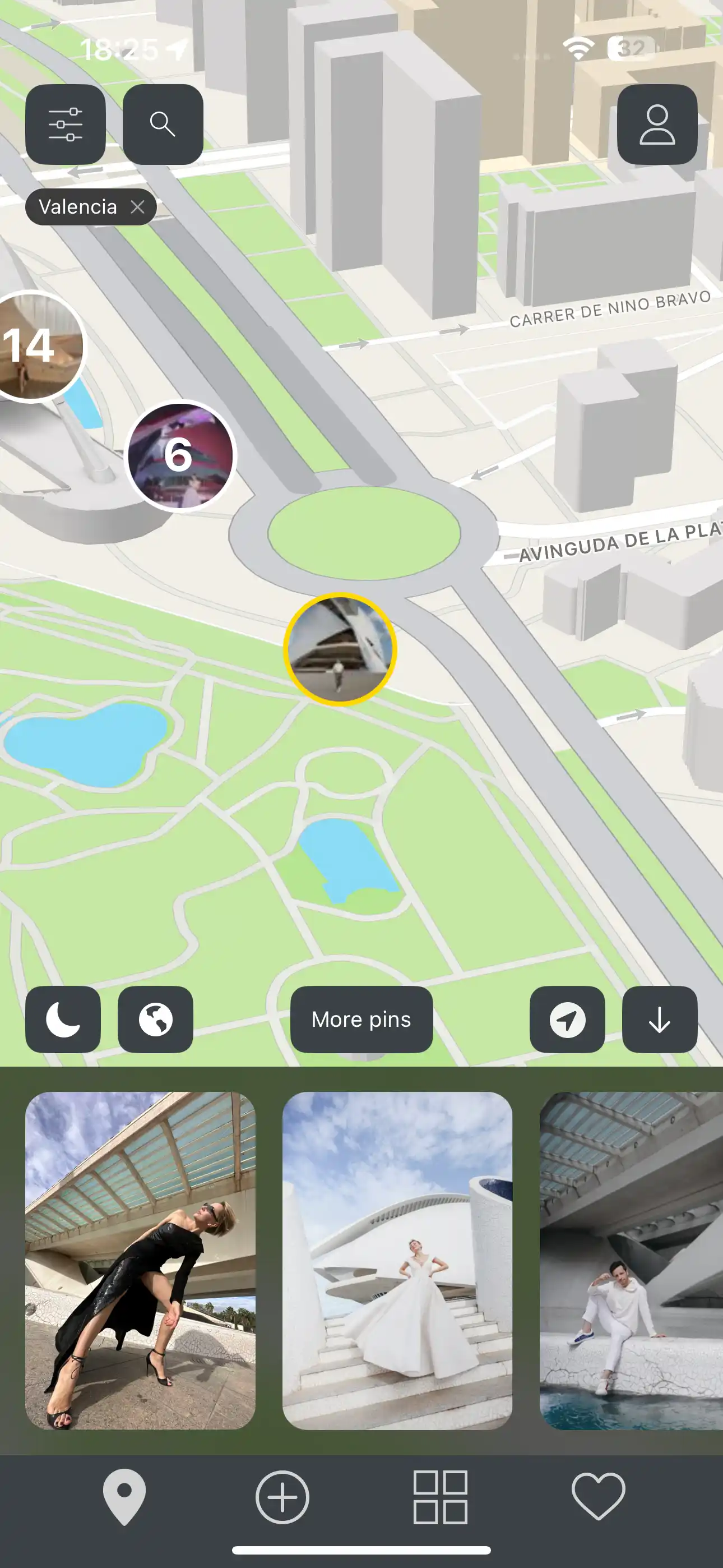Open the cluster pin with 14 photos
Viewport: 723px width, 1568px height.
[x=35, y=347]
